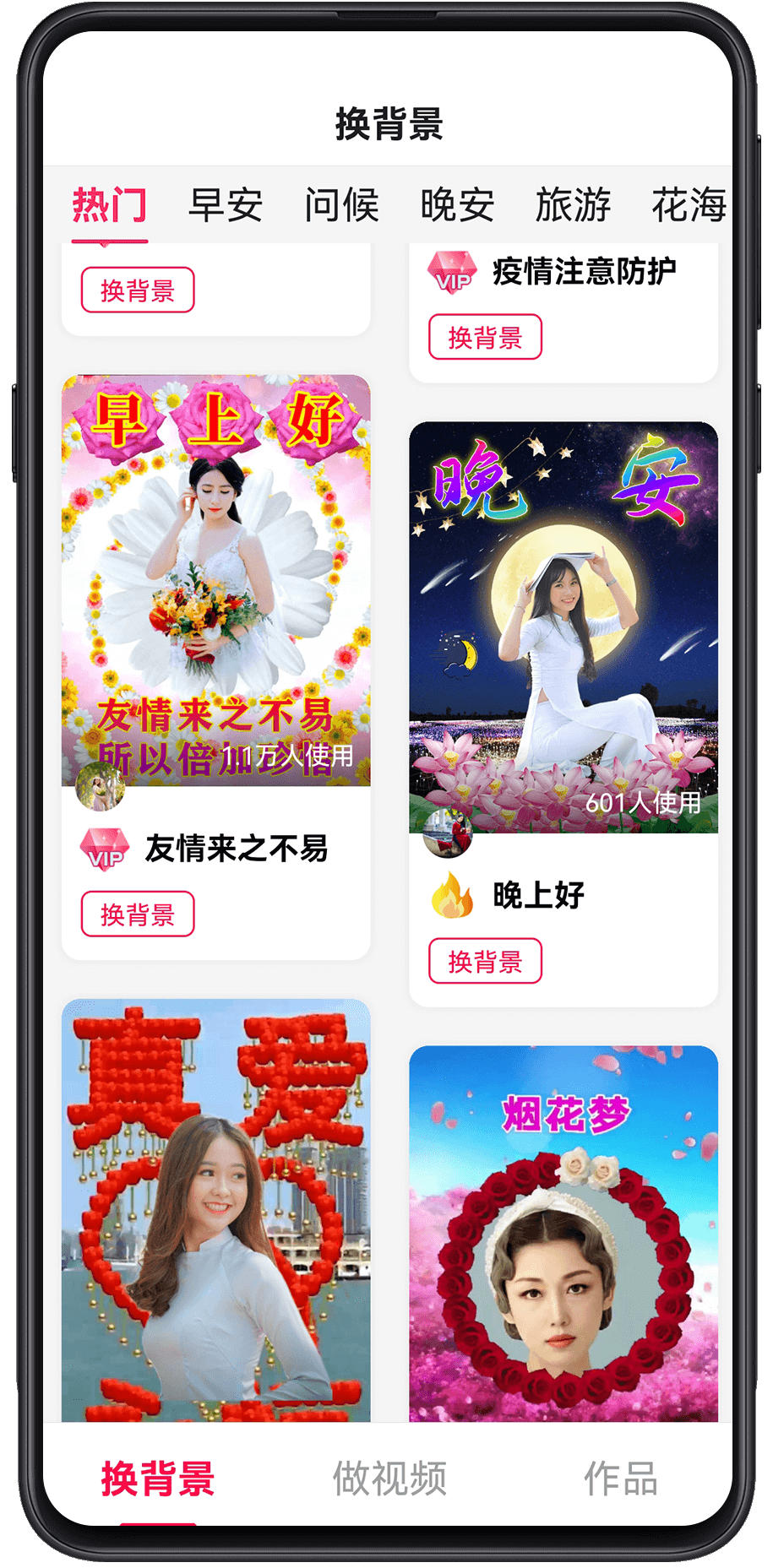Open the 旅游 tab
Viewport: 773px width, 1568px height.
[573, 206]
